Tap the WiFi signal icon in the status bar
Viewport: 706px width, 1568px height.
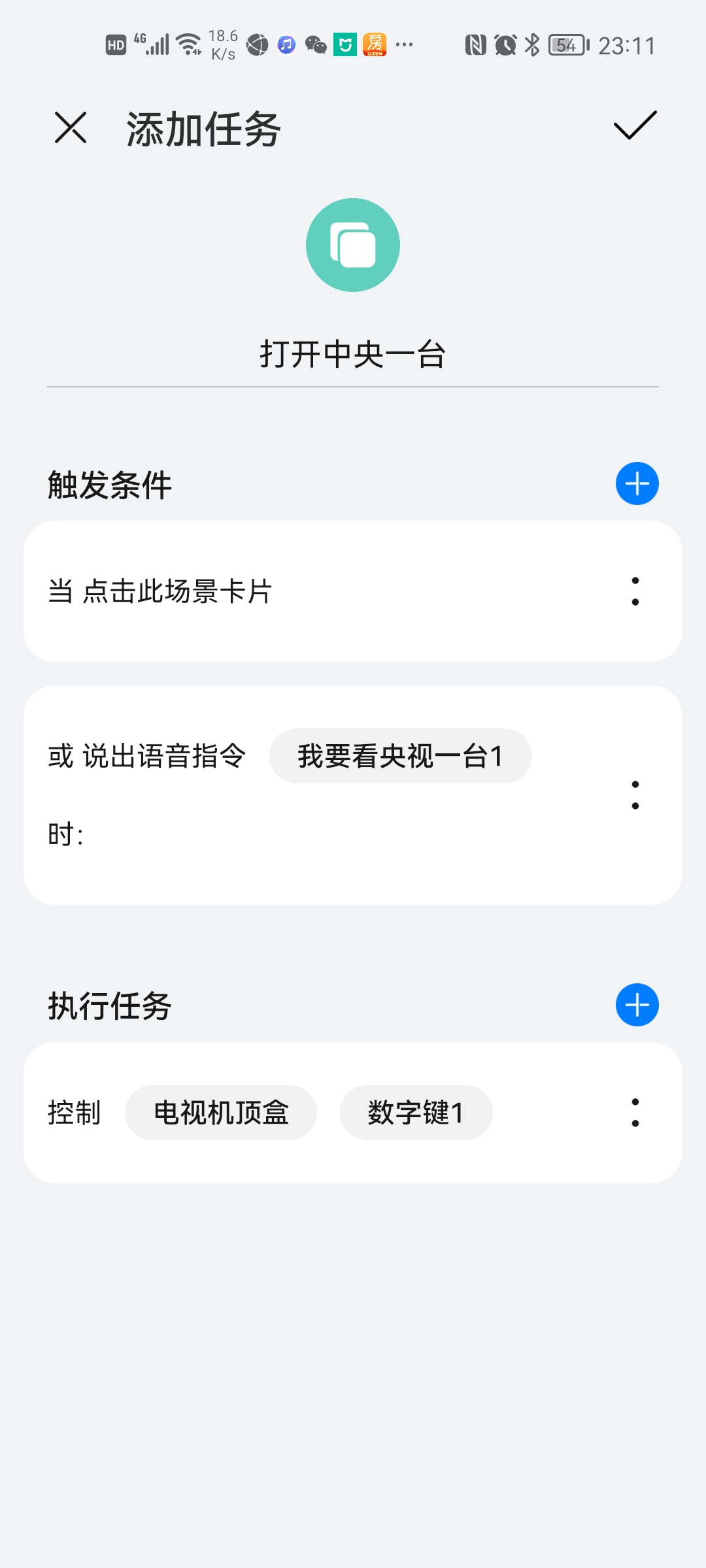[188, 42]
